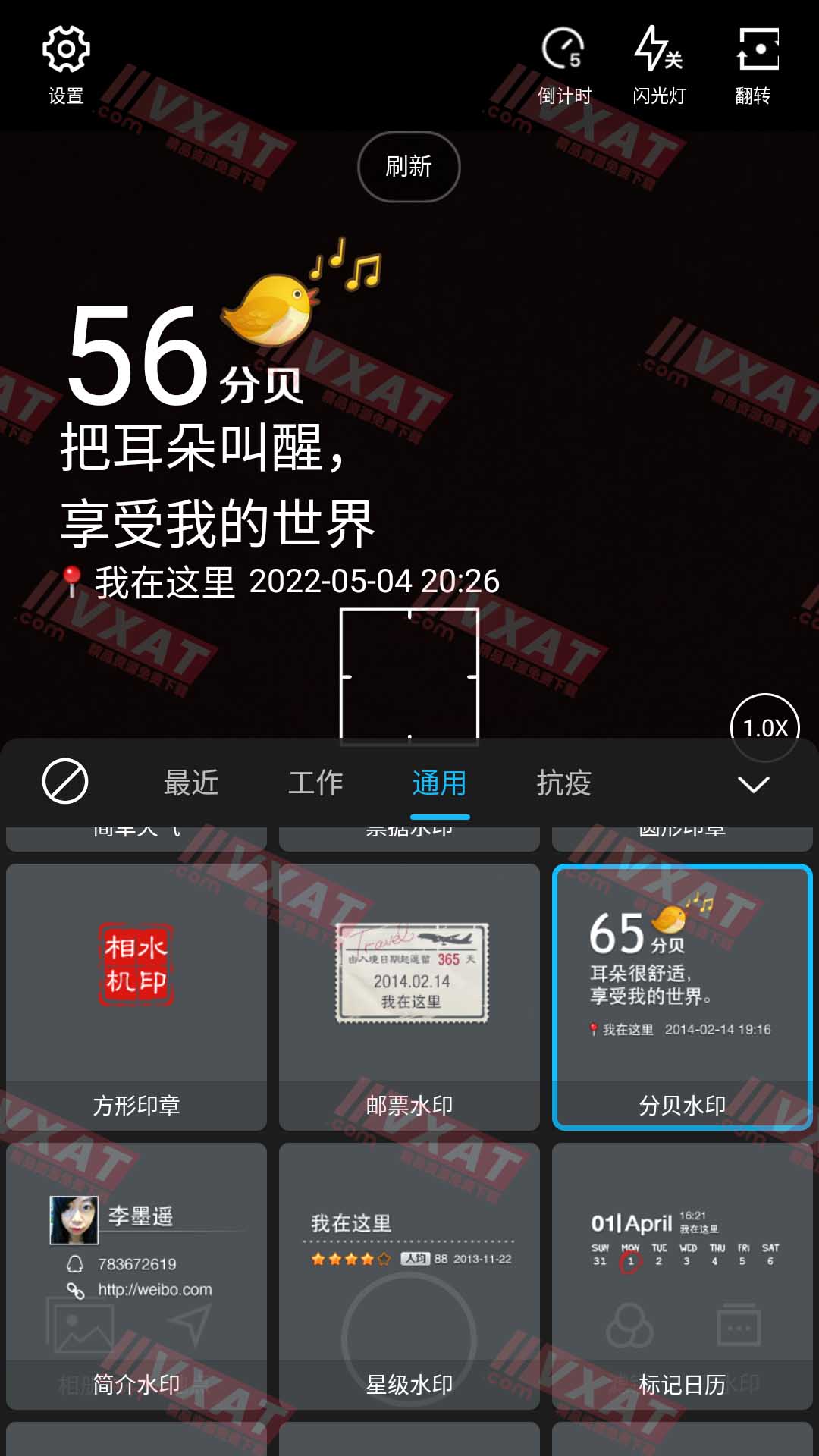
Task: Choose the 方形印章 watermark
Action: click(136, 996)
